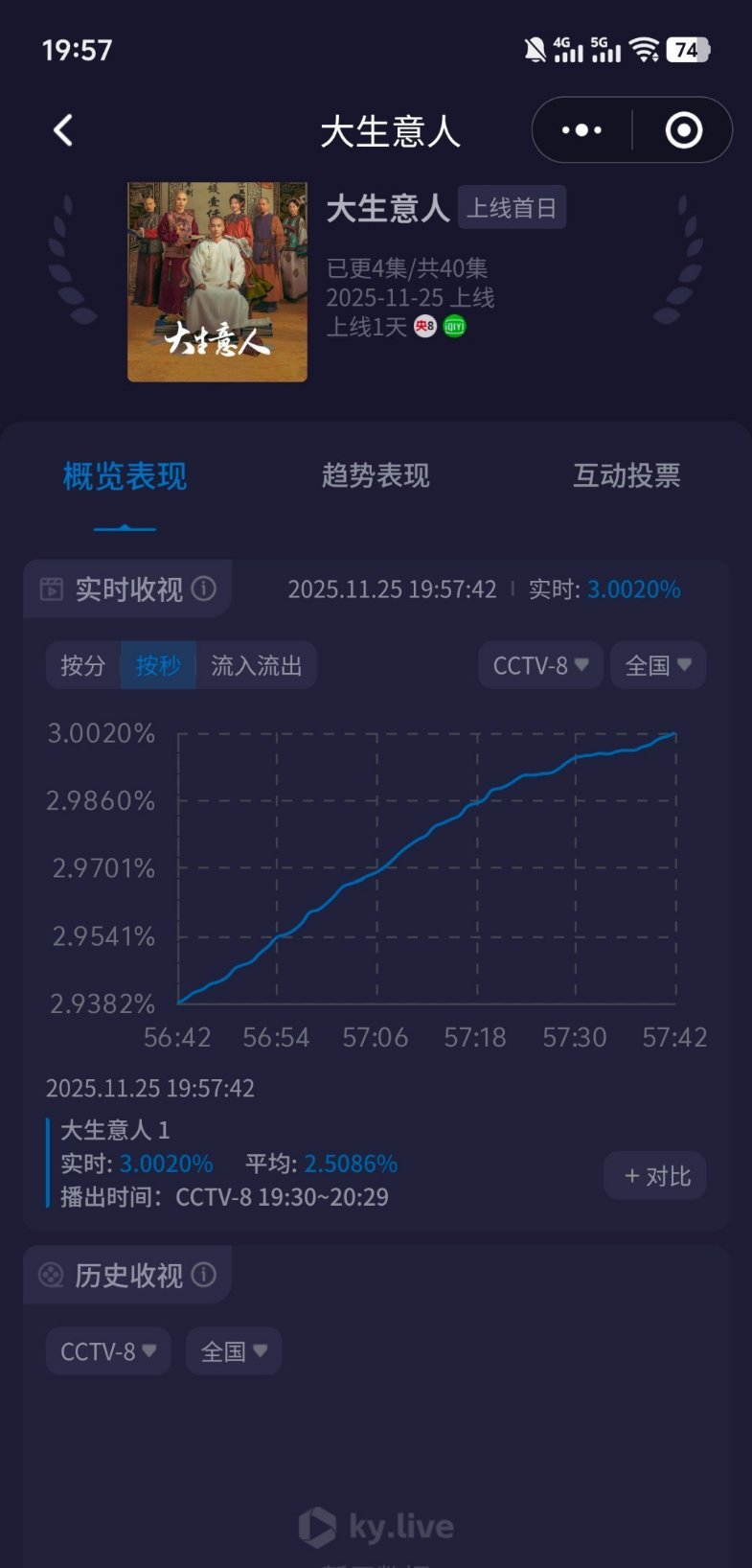
Task: Tap the 上线首日 badge label
Action: coord(513,207)
